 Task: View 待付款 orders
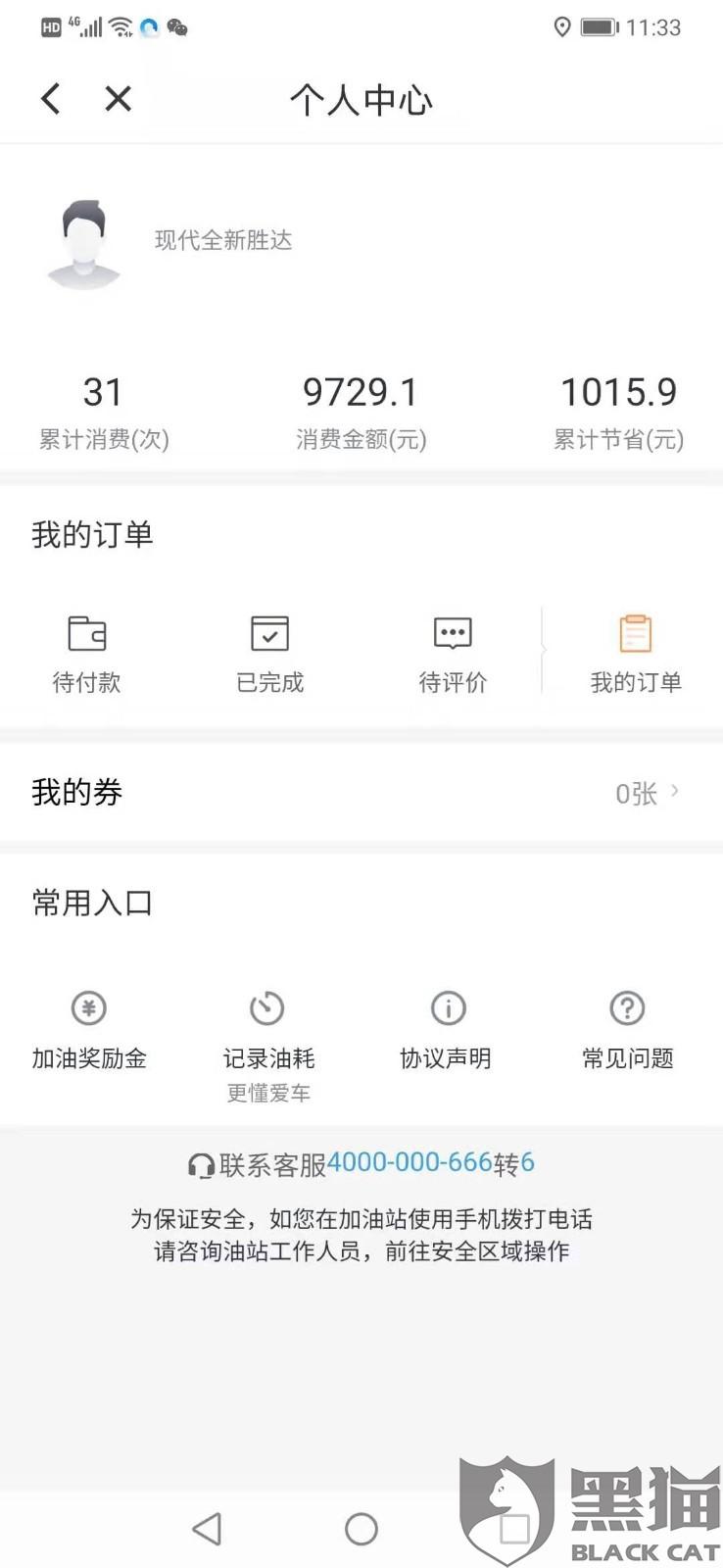87,653
